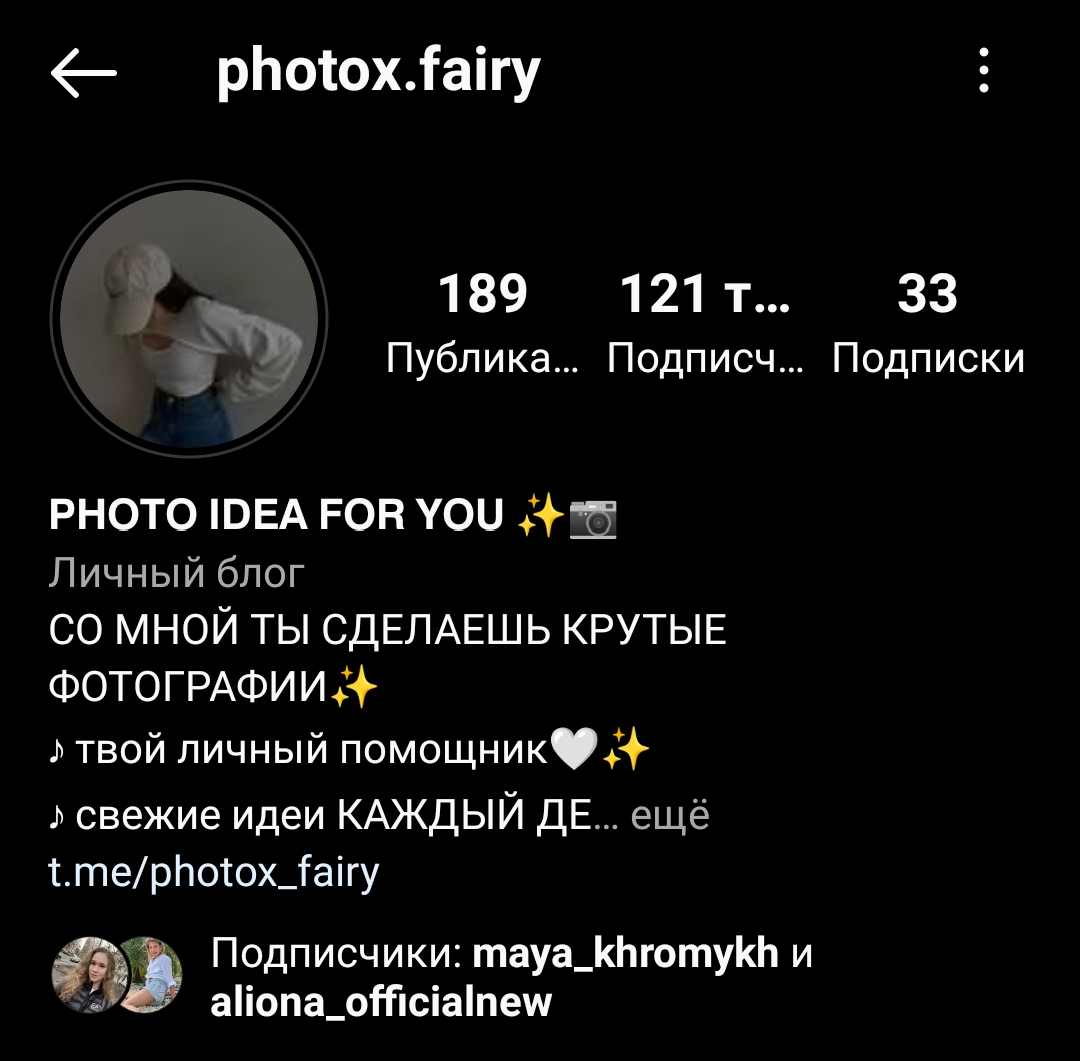Open the photox.fairy profile picture
The height and width of the screenshot is (1061, 1080).
point(189,319)
